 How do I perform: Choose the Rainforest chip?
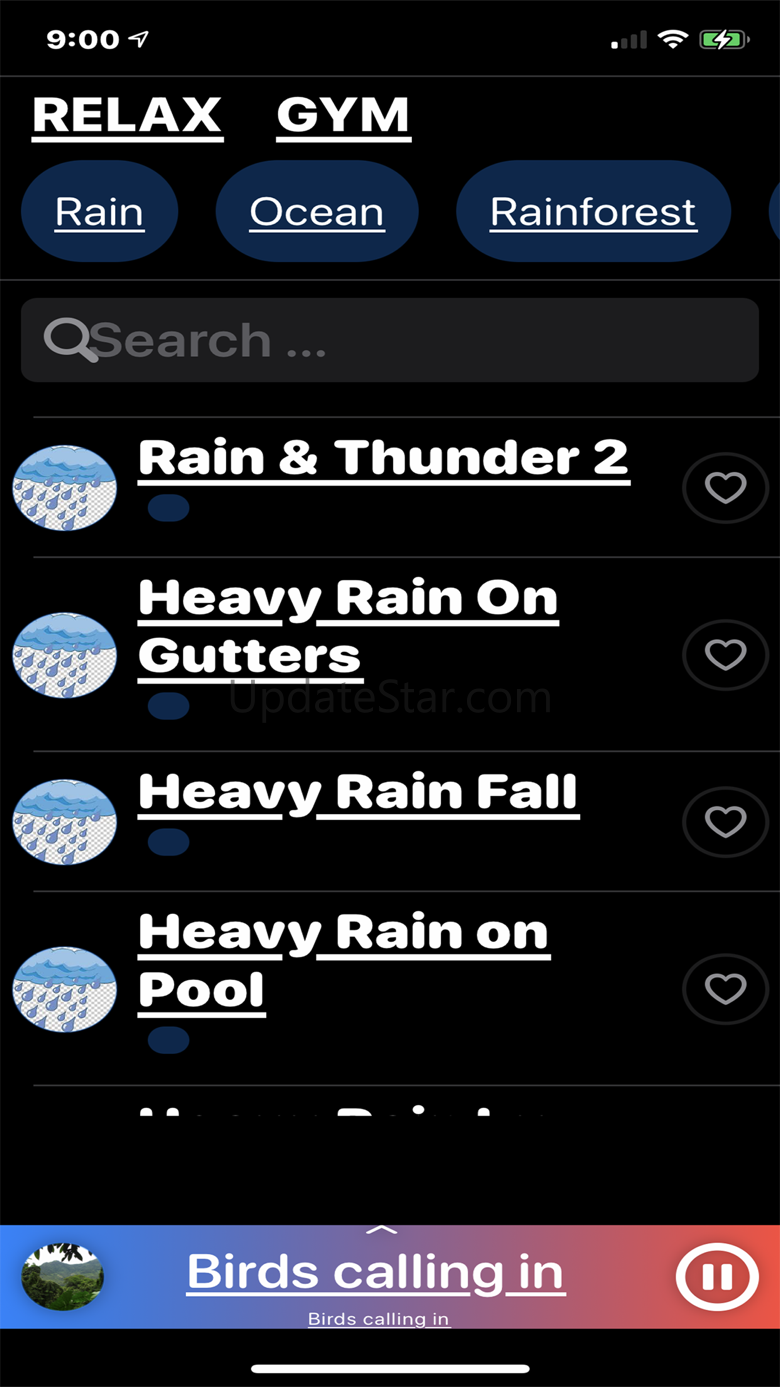(593, 212)
